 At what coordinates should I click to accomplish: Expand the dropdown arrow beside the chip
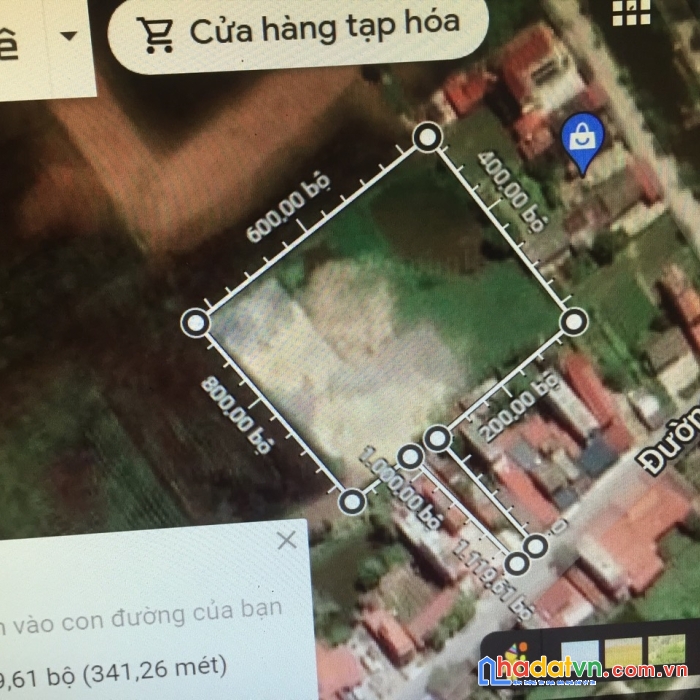(x=69, y=35)
